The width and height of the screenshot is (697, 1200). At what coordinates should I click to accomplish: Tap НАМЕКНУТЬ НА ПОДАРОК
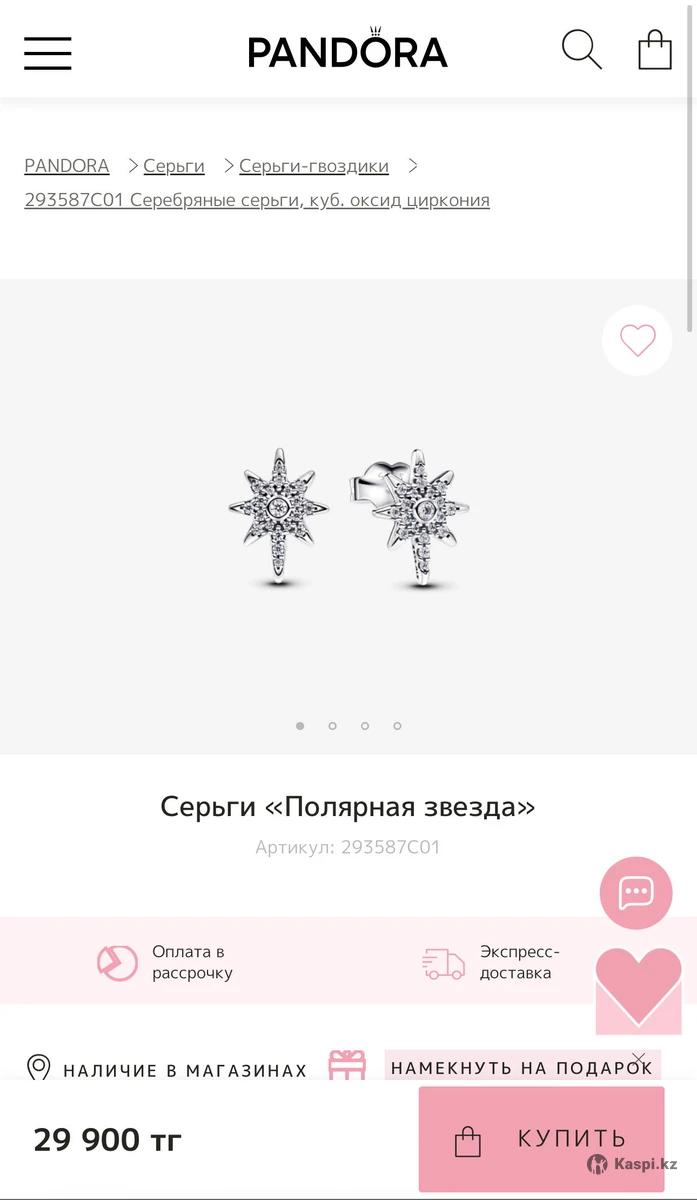(520, 1068)
